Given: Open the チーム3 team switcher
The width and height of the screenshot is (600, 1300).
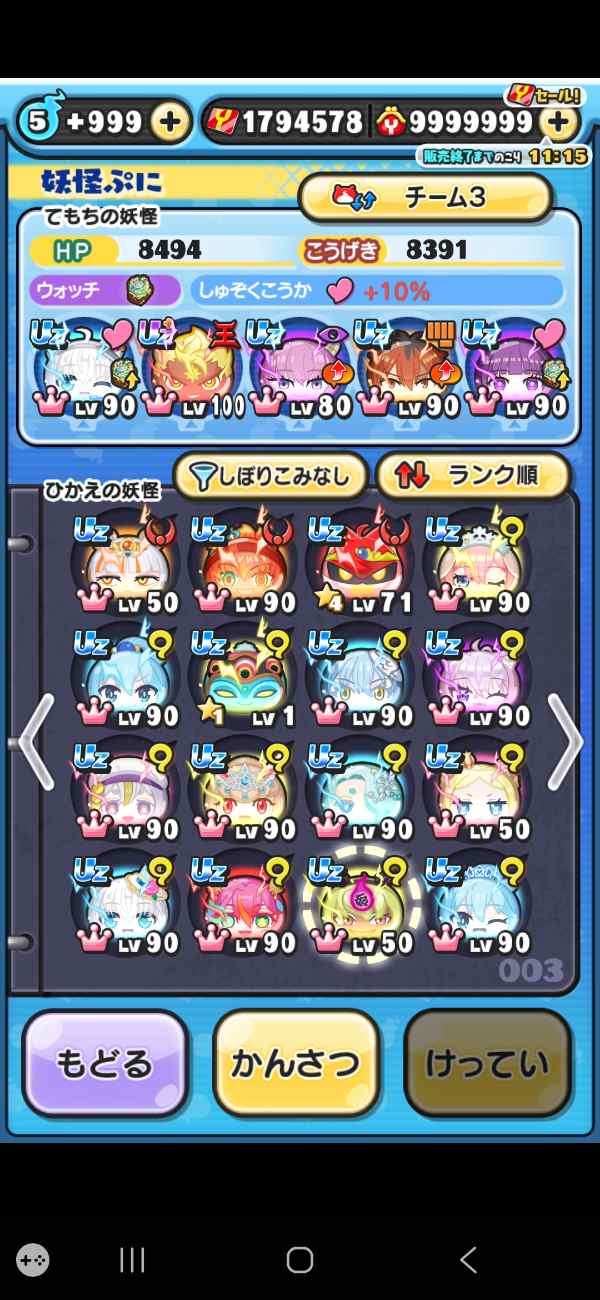Looking at the screenshot, I should [x=425, y=198].
